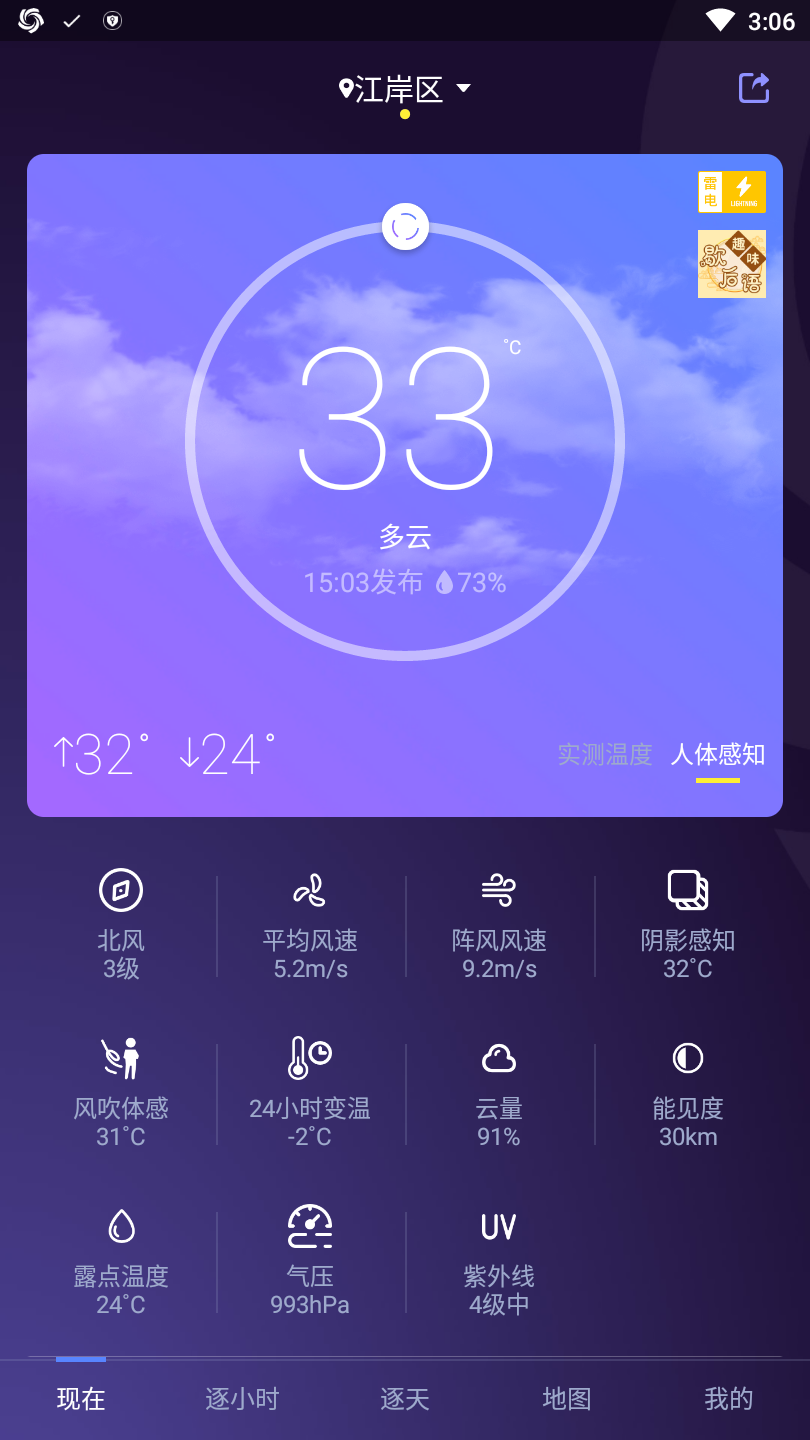Tap the 阴影感知 shadow perception icon
Viewport: 810px width, 1440px height.
pyautogui.click(x=688, y=890)
